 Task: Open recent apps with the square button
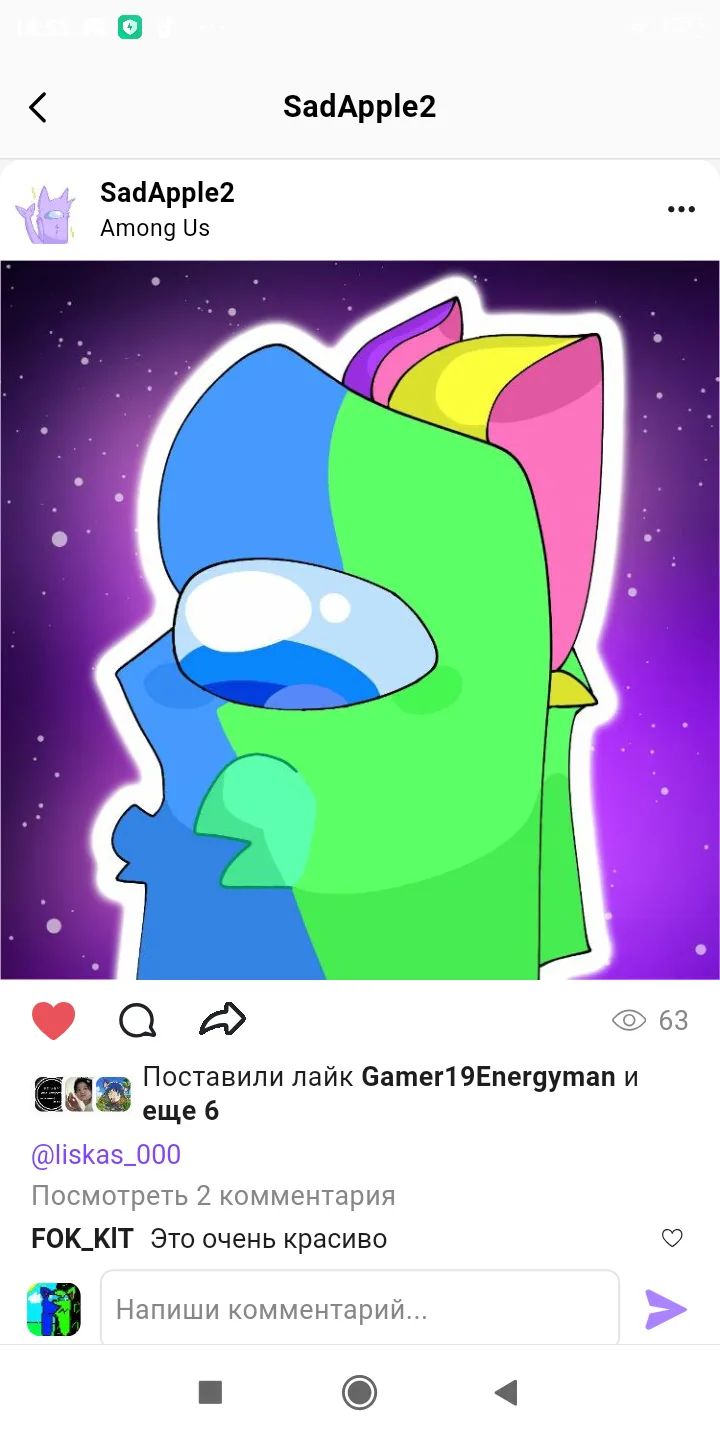click(x=210, y=1392)
